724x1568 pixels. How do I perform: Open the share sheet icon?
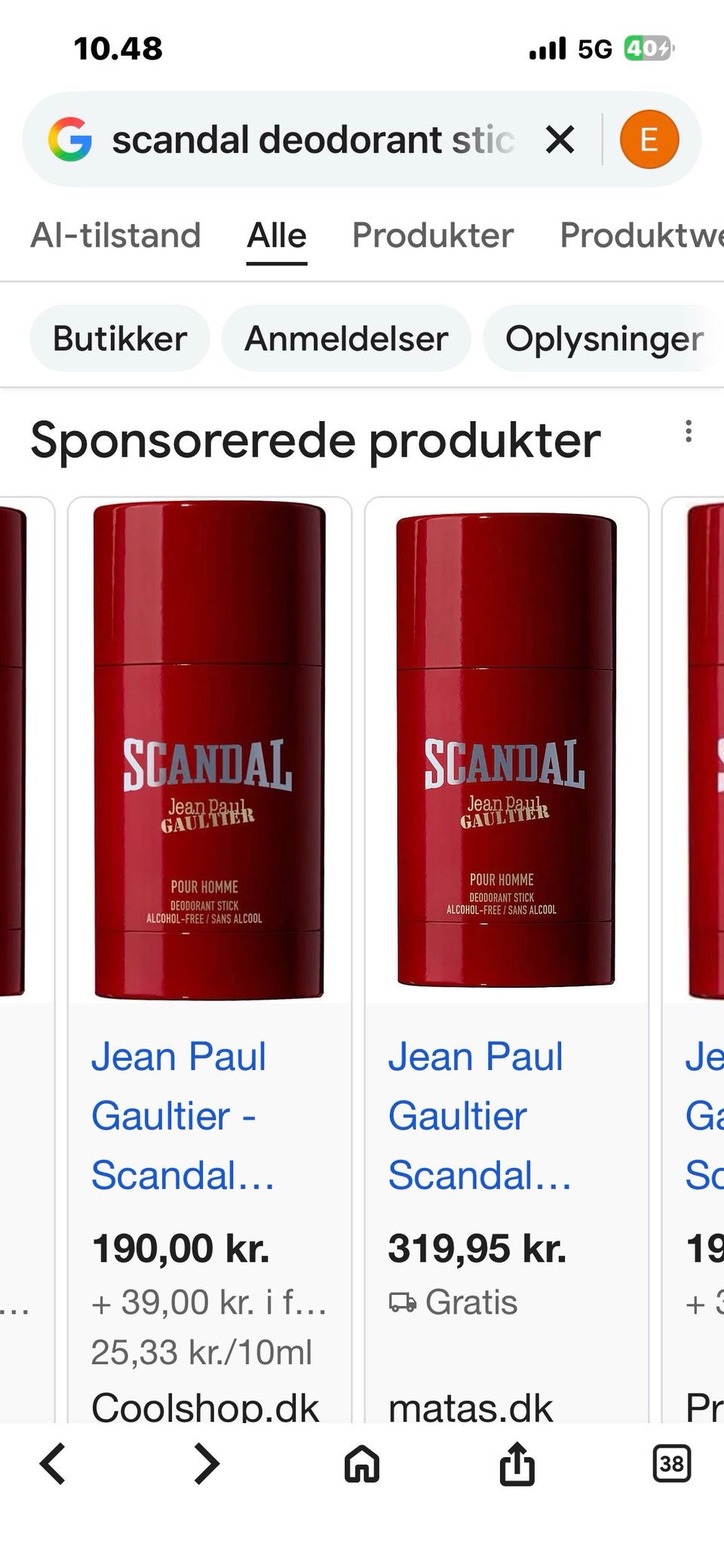pyautogui.click(x=517, y=1464)
